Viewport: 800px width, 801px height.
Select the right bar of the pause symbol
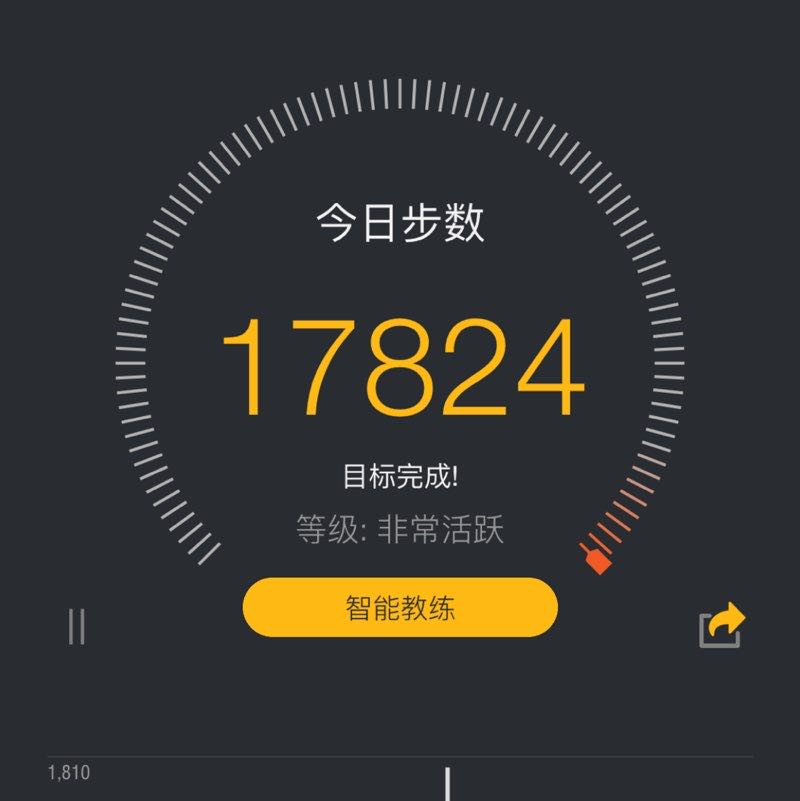click(x=85, y=625)
